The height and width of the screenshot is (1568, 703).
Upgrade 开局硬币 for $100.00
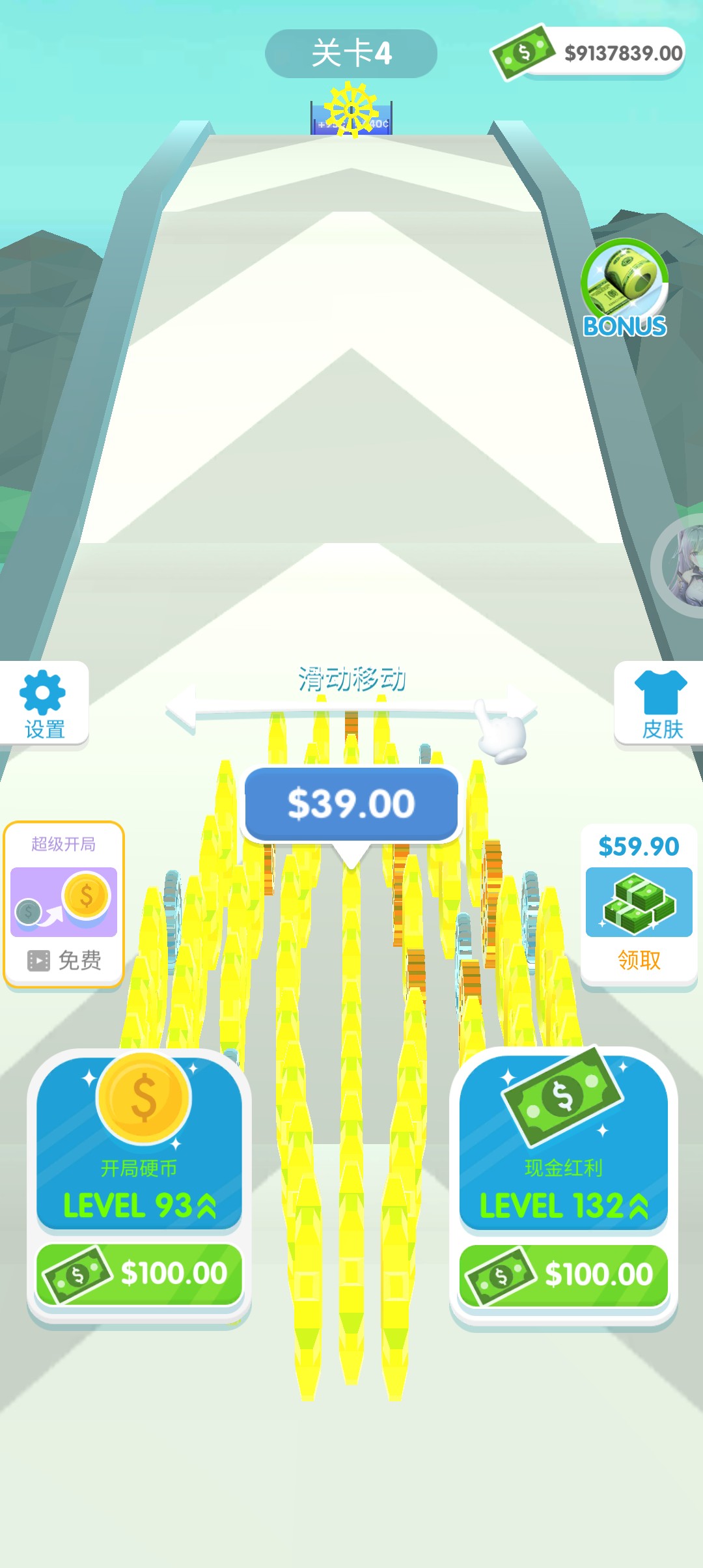coord(139,1274)
